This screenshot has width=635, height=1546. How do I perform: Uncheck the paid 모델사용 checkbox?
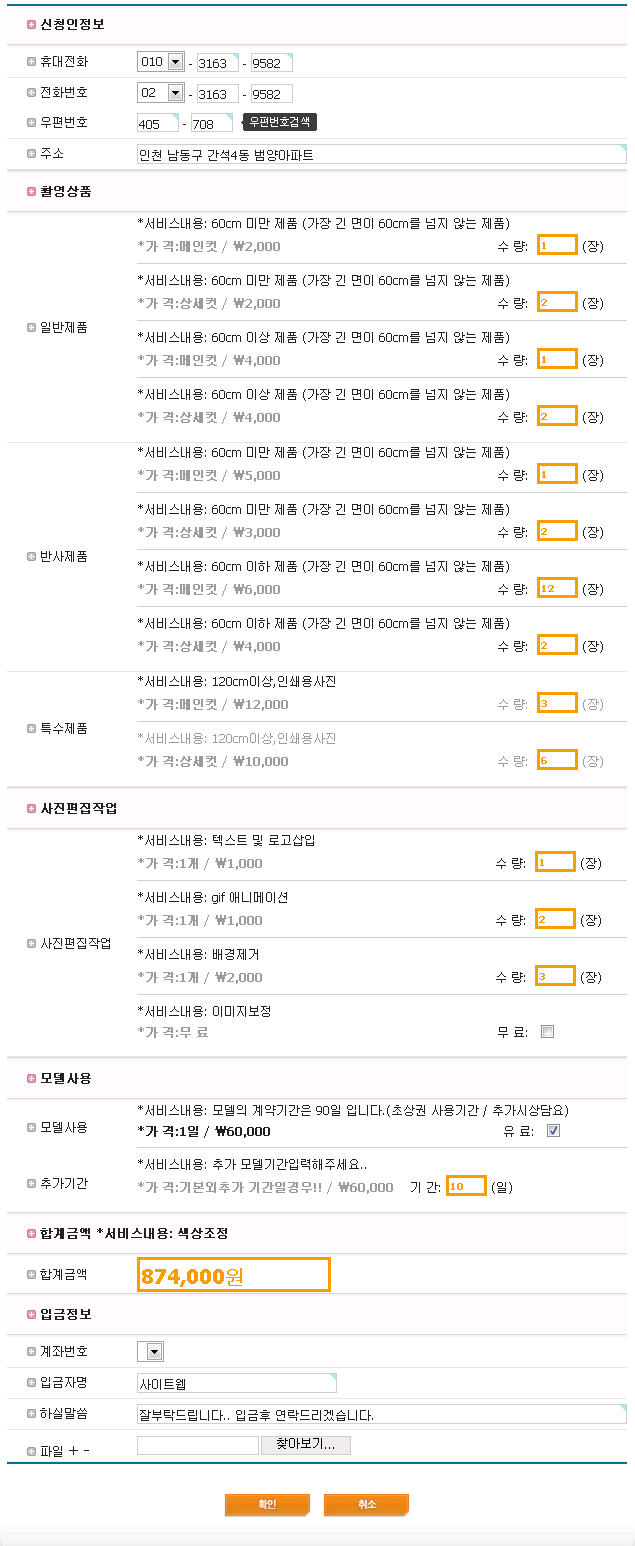click(553, 1131)
